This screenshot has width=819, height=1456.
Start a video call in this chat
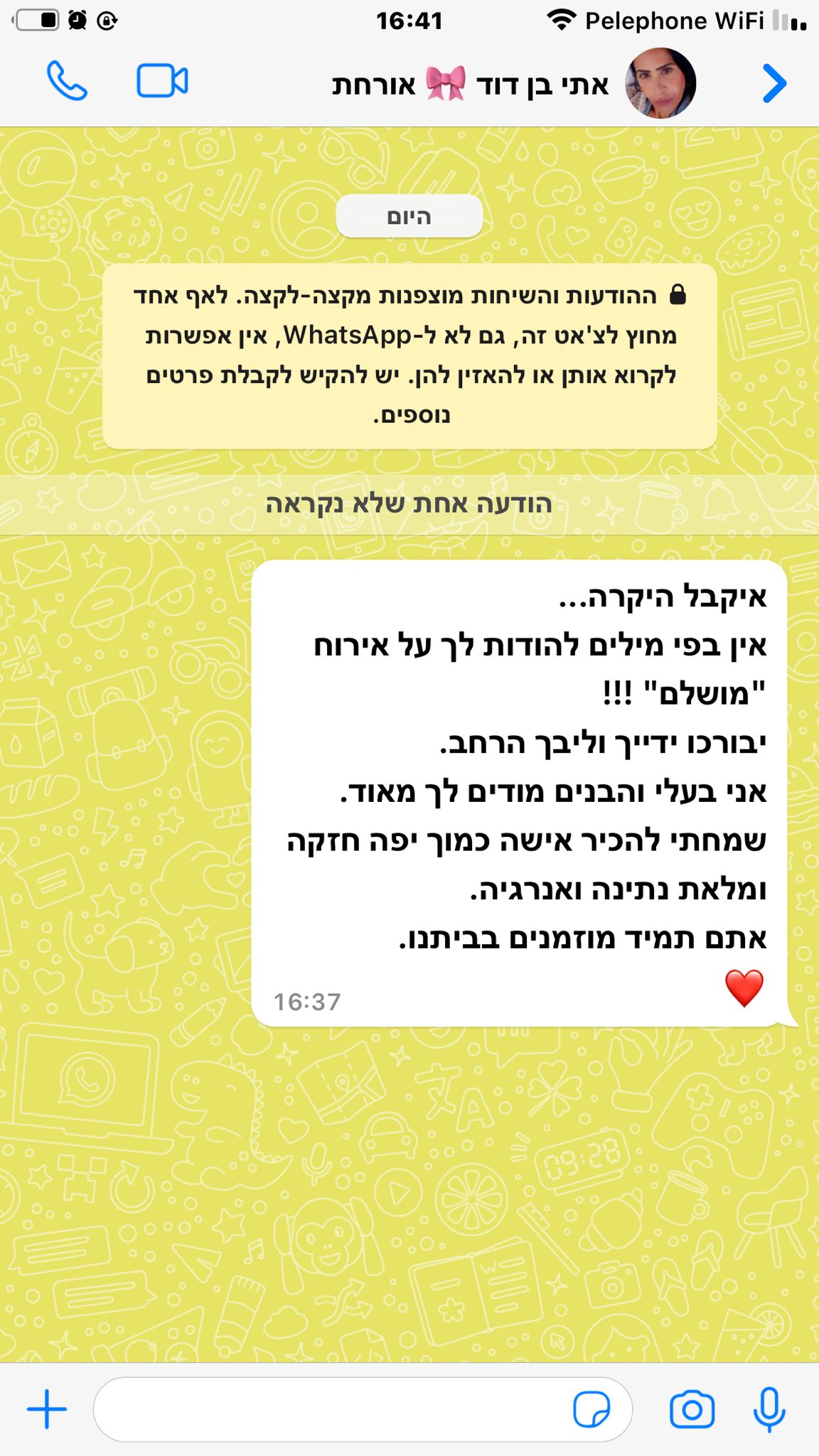tap(162, 81)
